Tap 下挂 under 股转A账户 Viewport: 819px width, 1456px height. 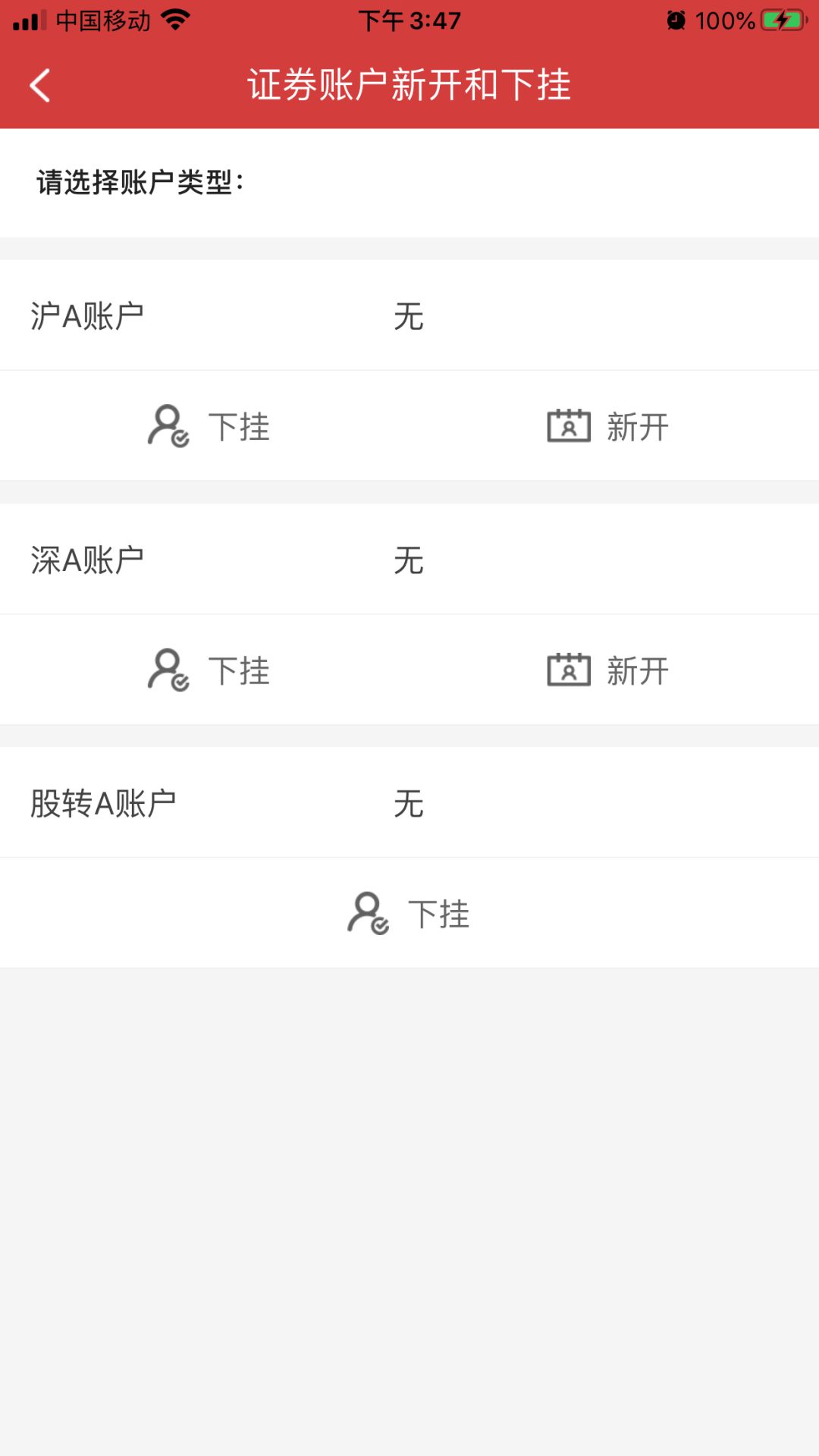coord(438,915)
